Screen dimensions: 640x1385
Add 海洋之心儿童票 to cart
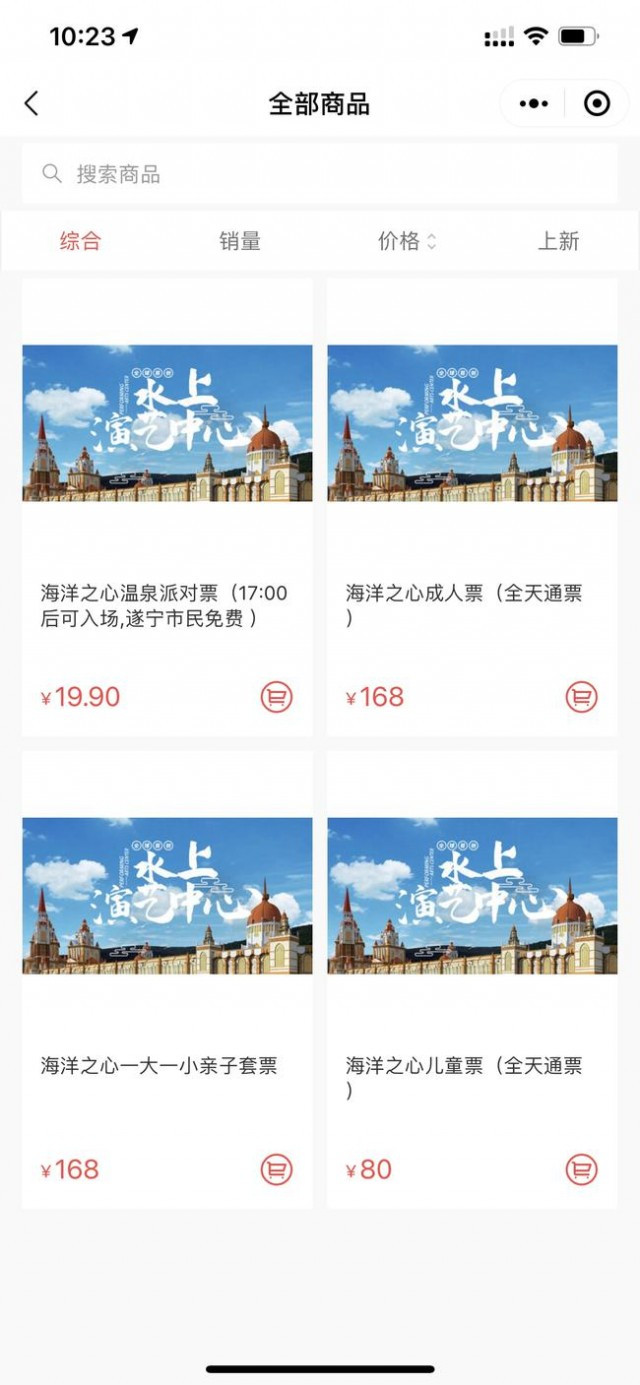point(582,1169)
